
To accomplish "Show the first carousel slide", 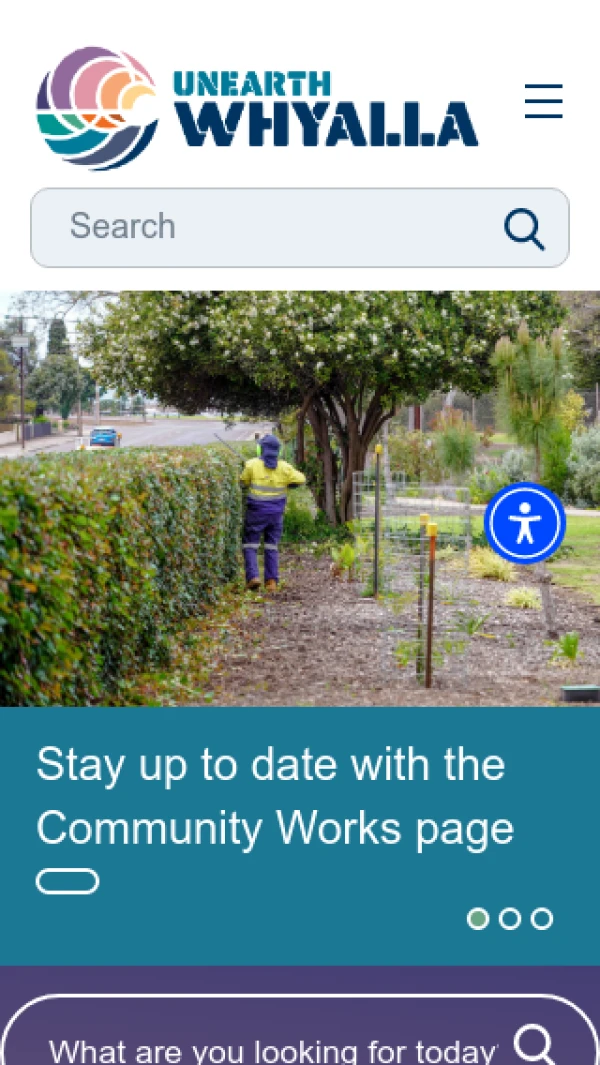I will (x=478, y=918).
